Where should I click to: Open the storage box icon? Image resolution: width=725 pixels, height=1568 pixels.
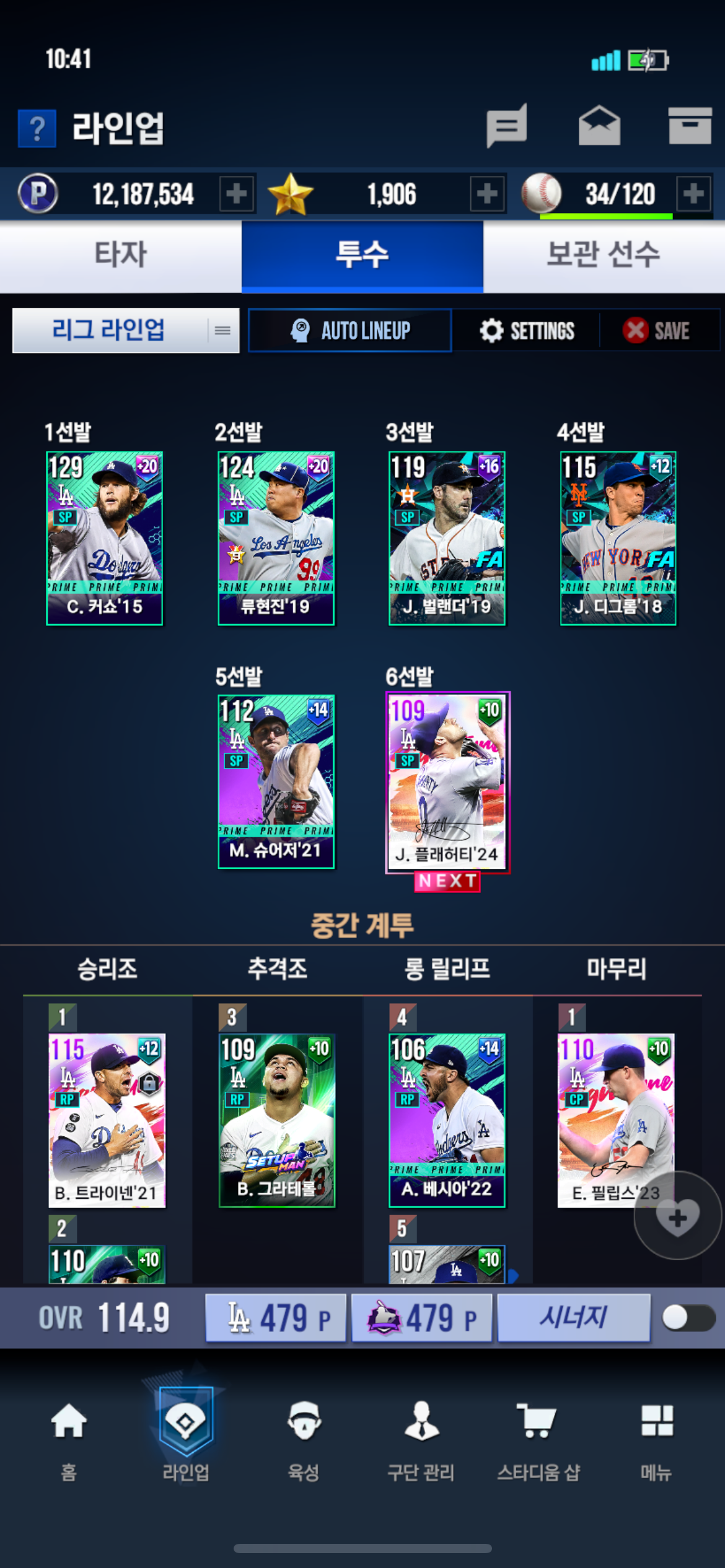click(x=690, y=126)
